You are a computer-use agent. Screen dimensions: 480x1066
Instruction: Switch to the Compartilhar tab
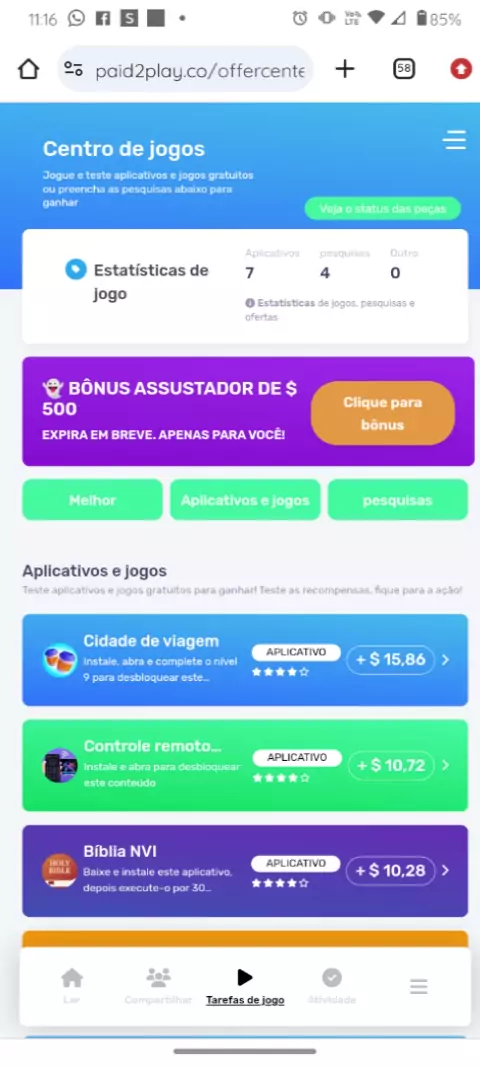[158, 986]
